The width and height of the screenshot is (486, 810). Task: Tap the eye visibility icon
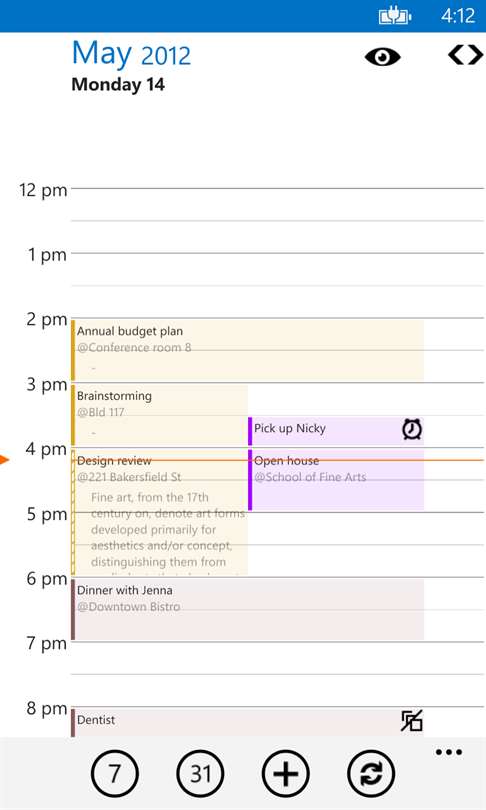[382, 57]
